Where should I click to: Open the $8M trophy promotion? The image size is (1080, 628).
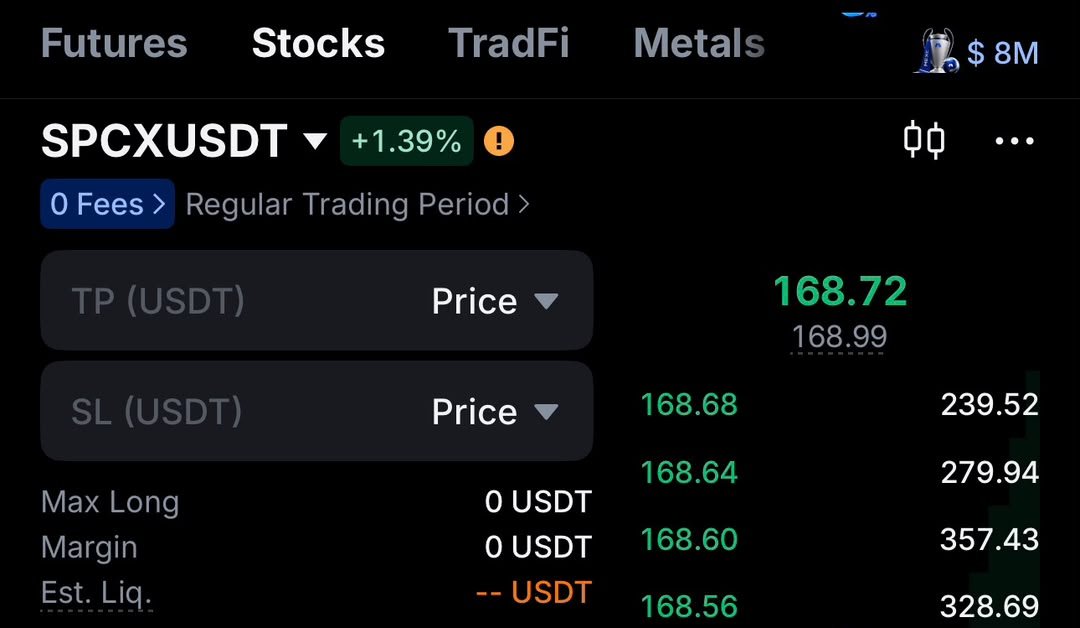click(977, 52)
